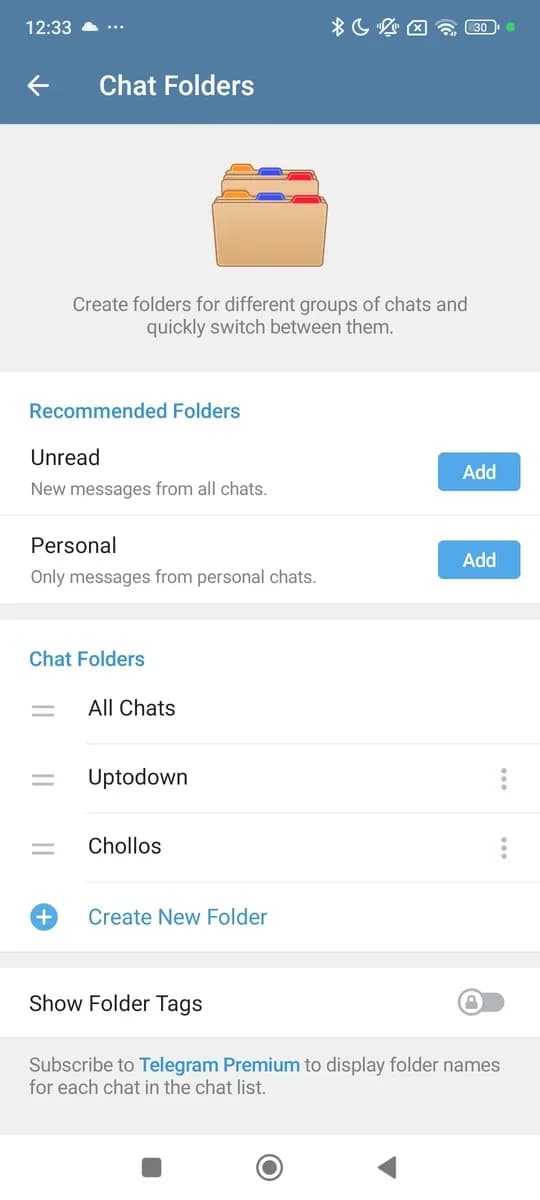Go back from Chat Folders
This screenshot has height=1200, width=540.
[x=38, y=86]
